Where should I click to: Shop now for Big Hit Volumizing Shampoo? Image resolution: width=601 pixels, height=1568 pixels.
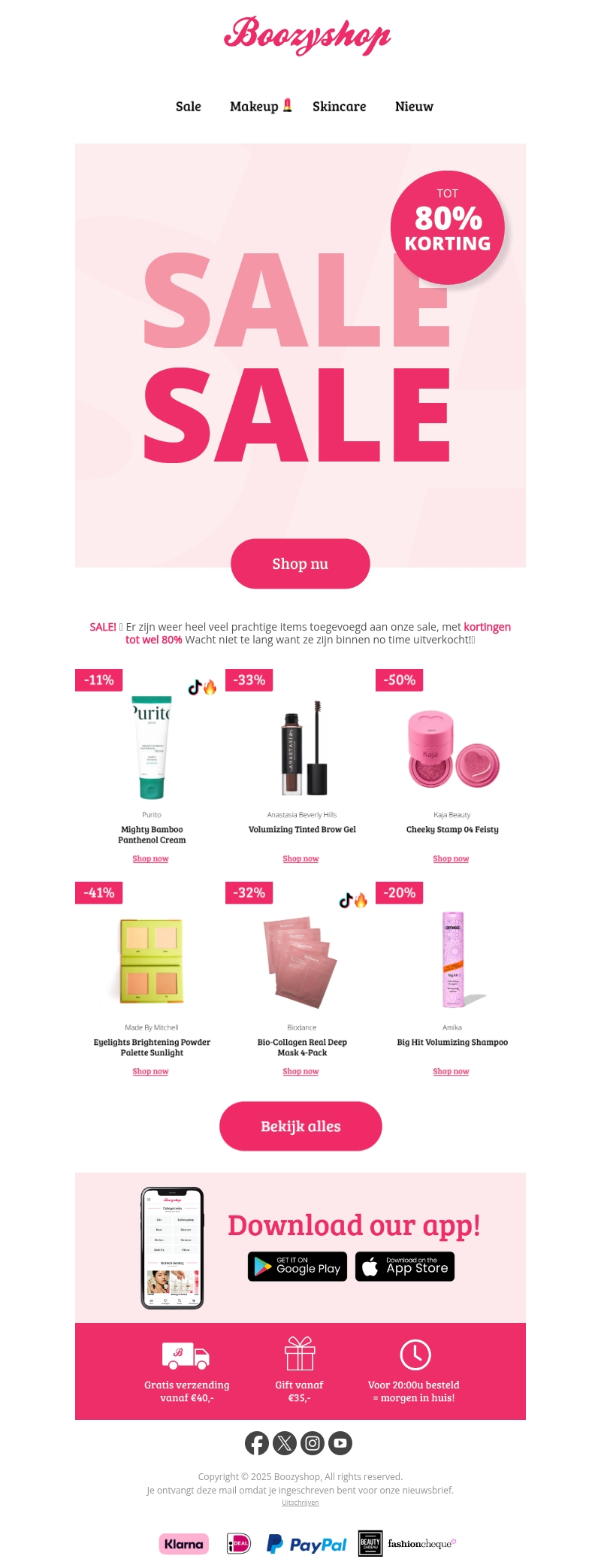(451, 1071)
